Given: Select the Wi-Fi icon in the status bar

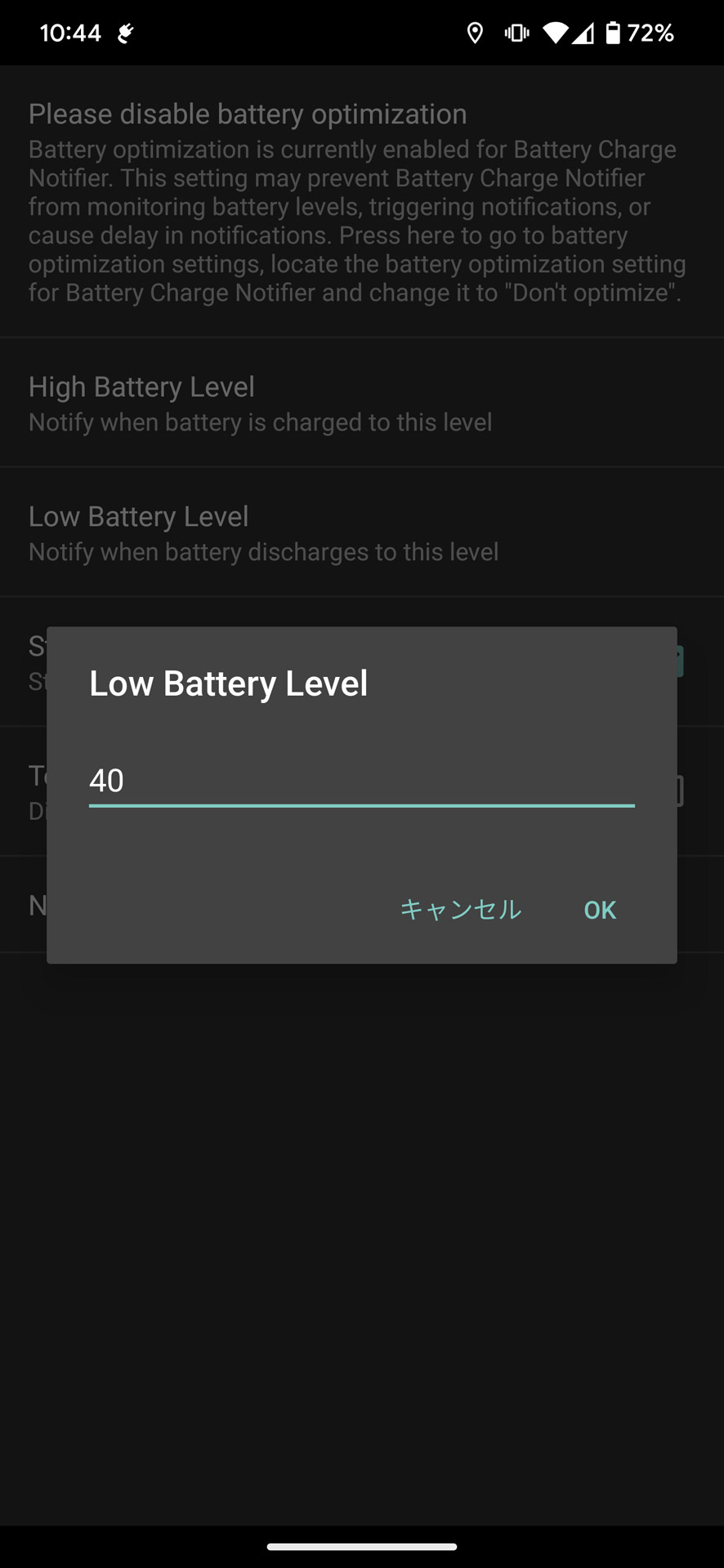Looking at the screenshot, I should (x=556, y=33).
